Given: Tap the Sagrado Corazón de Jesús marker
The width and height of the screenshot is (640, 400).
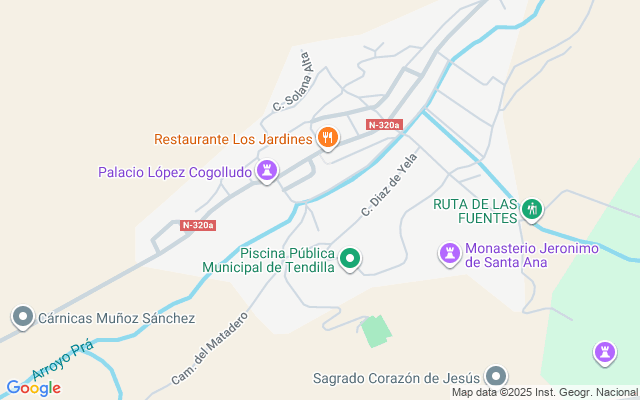Looking at the screenshot, I should [x=496, y=377].
